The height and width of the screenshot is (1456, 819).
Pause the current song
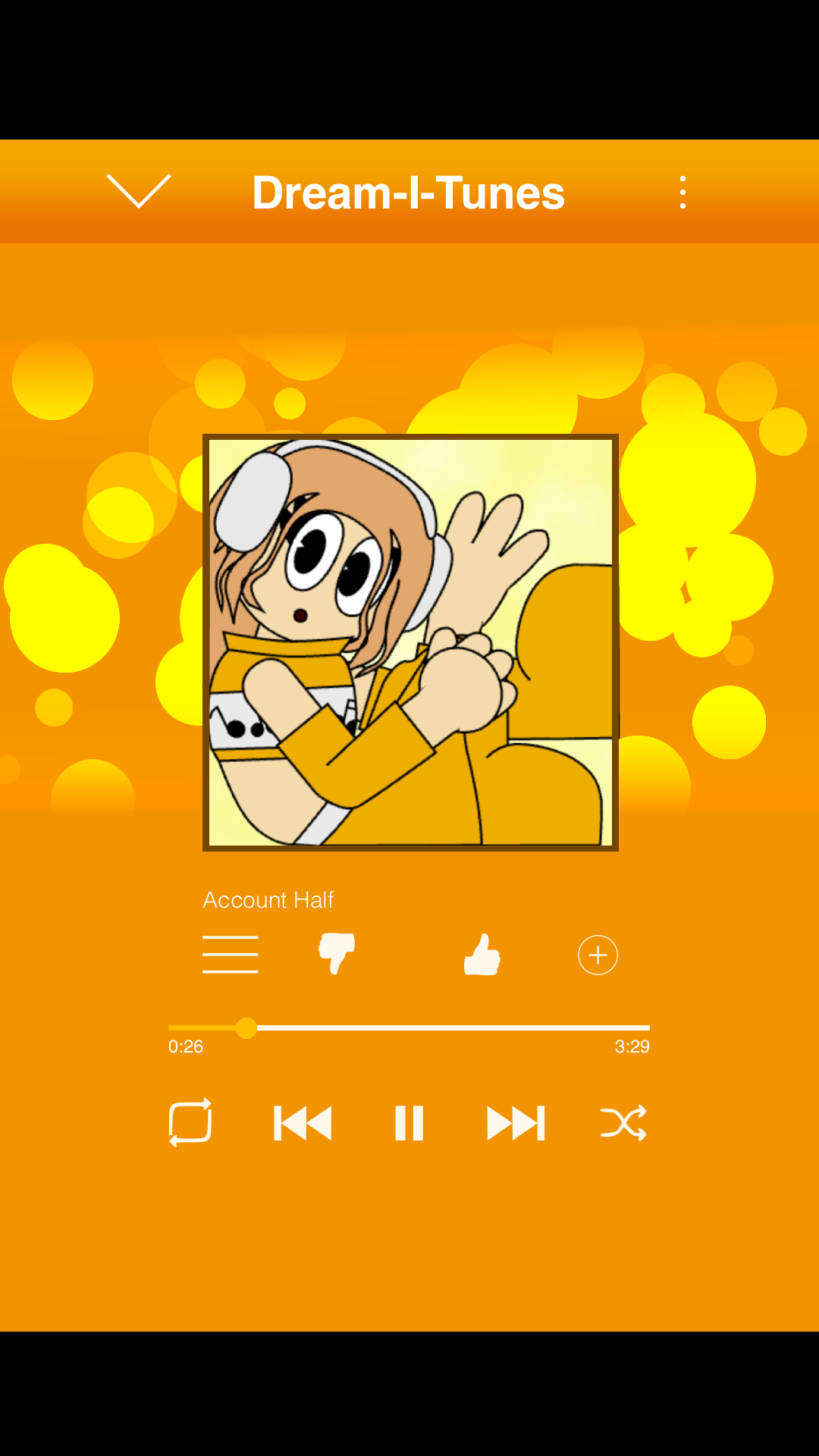pyautogui.click(x=409, y=1123)
